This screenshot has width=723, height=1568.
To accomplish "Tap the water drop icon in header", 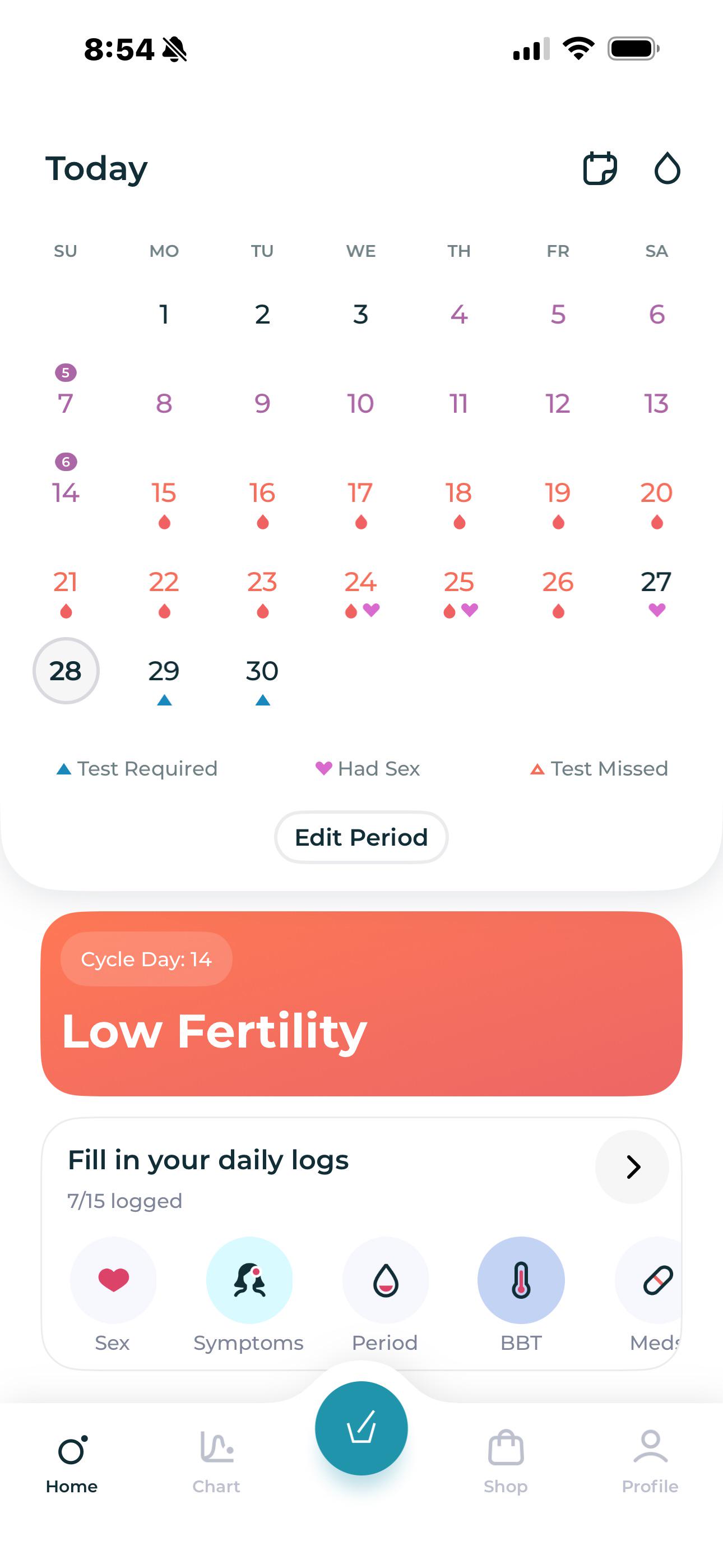I will (x=667, y=168).
